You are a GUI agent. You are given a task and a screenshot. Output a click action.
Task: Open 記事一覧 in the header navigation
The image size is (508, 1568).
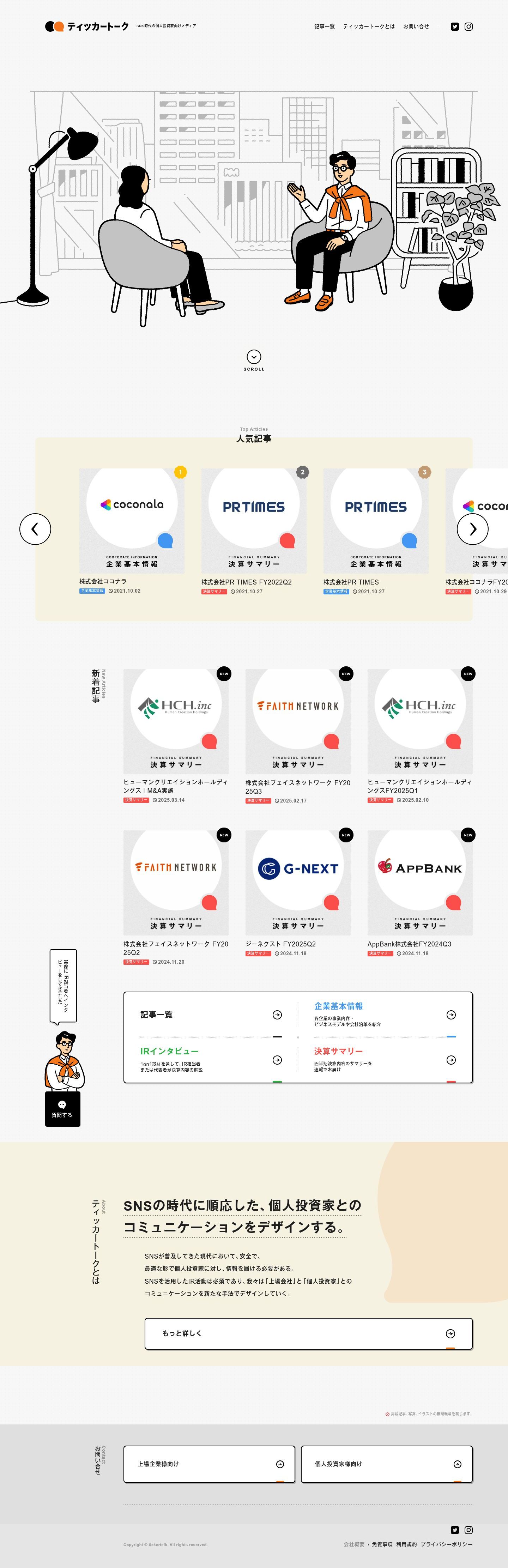click(x=324, y=27)
